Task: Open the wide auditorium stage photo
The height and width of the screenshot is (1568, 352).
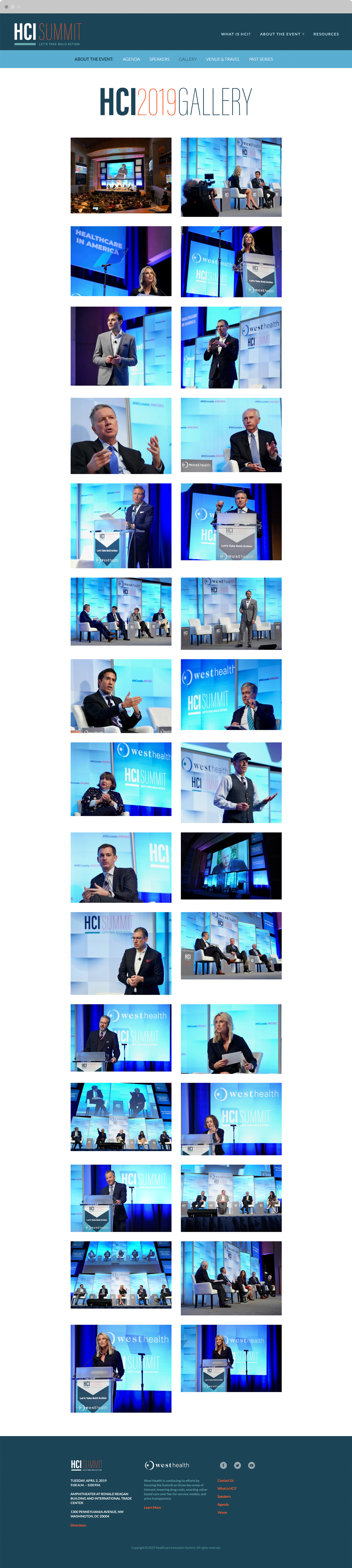Action: [x=121, y=175]
